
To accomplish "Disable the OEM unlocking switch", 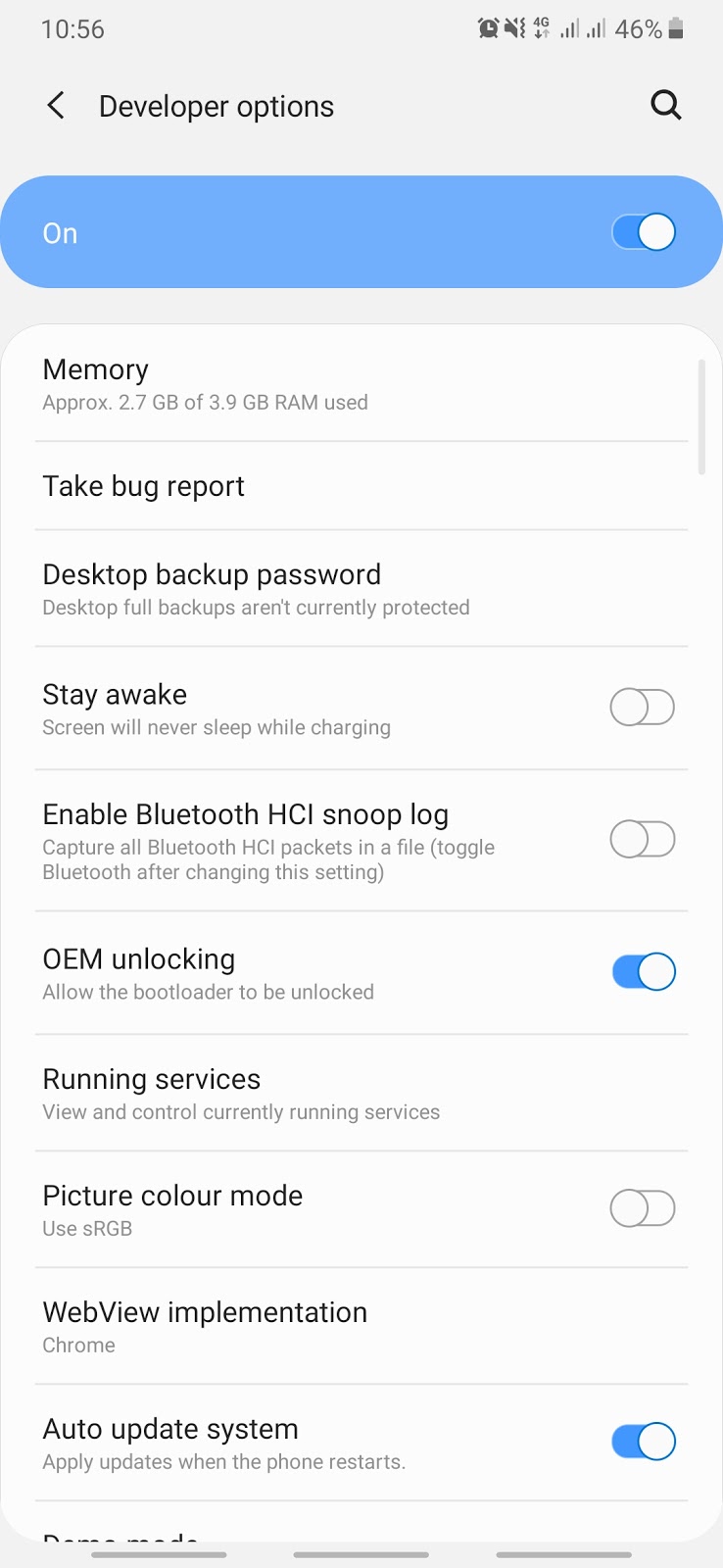I will [643, 971].
